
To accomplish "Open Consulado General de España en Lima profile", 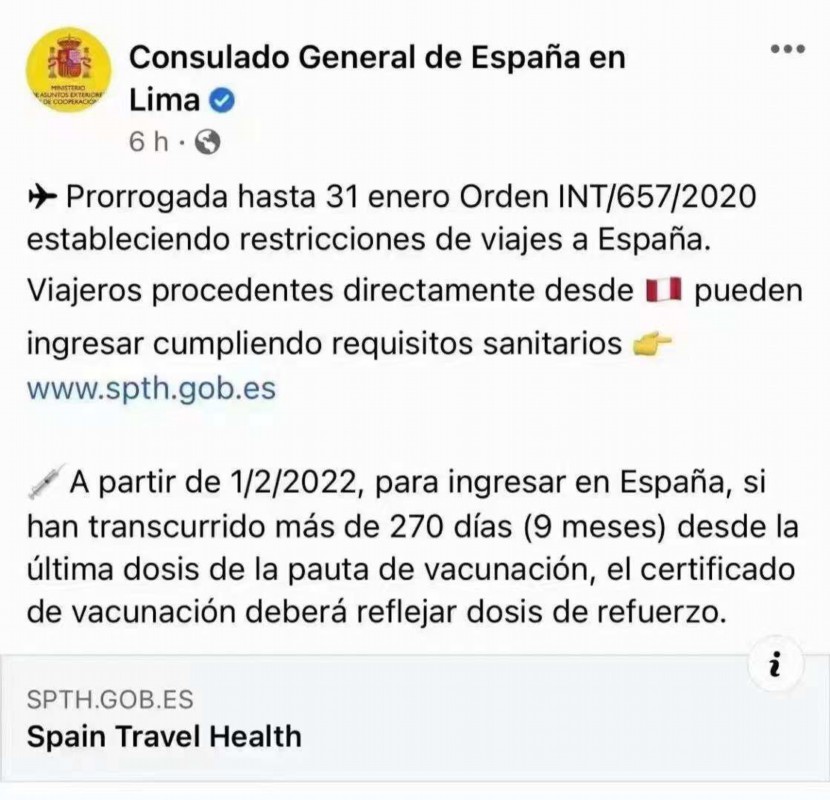I will point(377,57).
